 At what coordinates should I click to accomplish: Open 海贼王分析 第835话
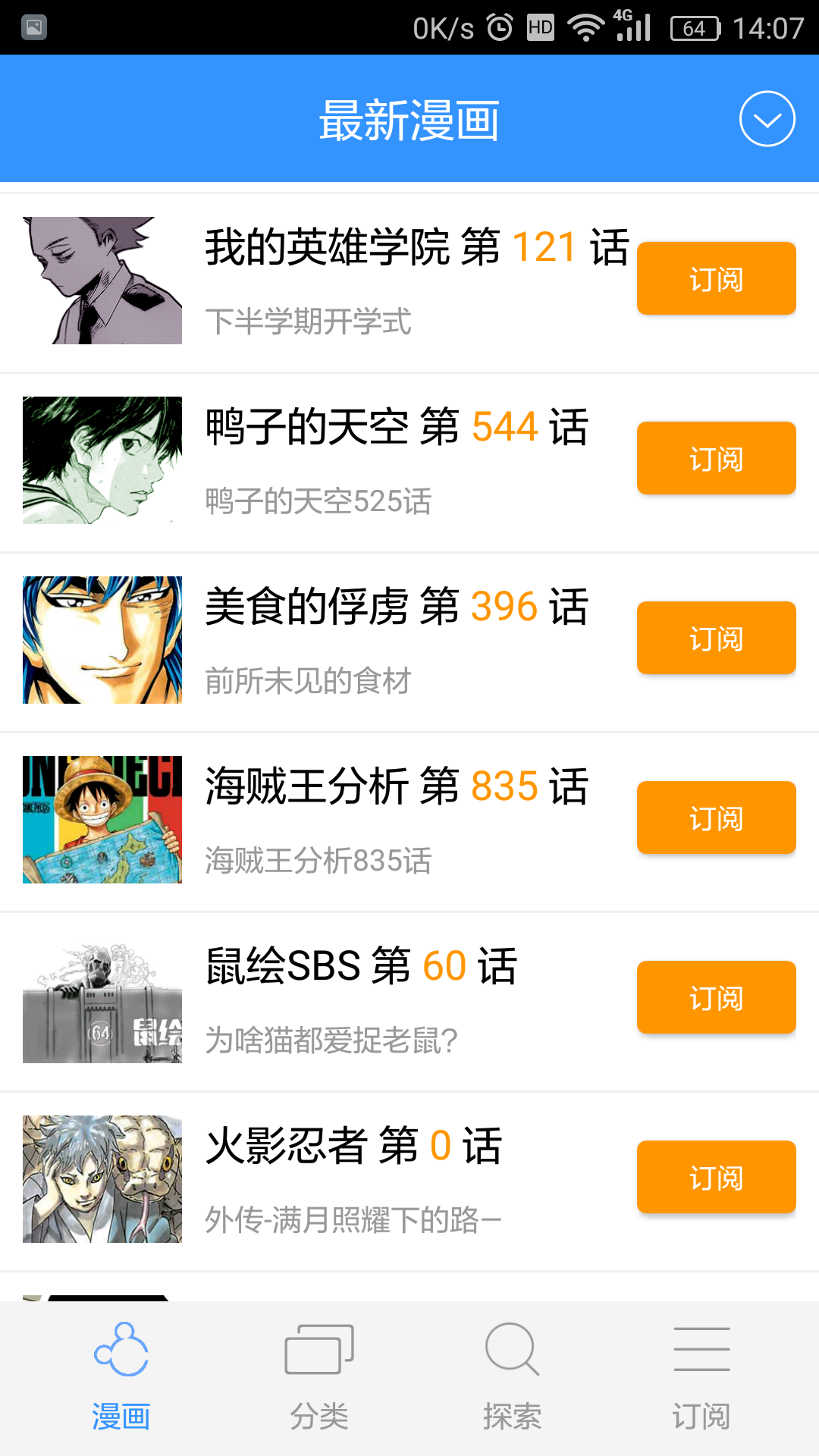396,786
